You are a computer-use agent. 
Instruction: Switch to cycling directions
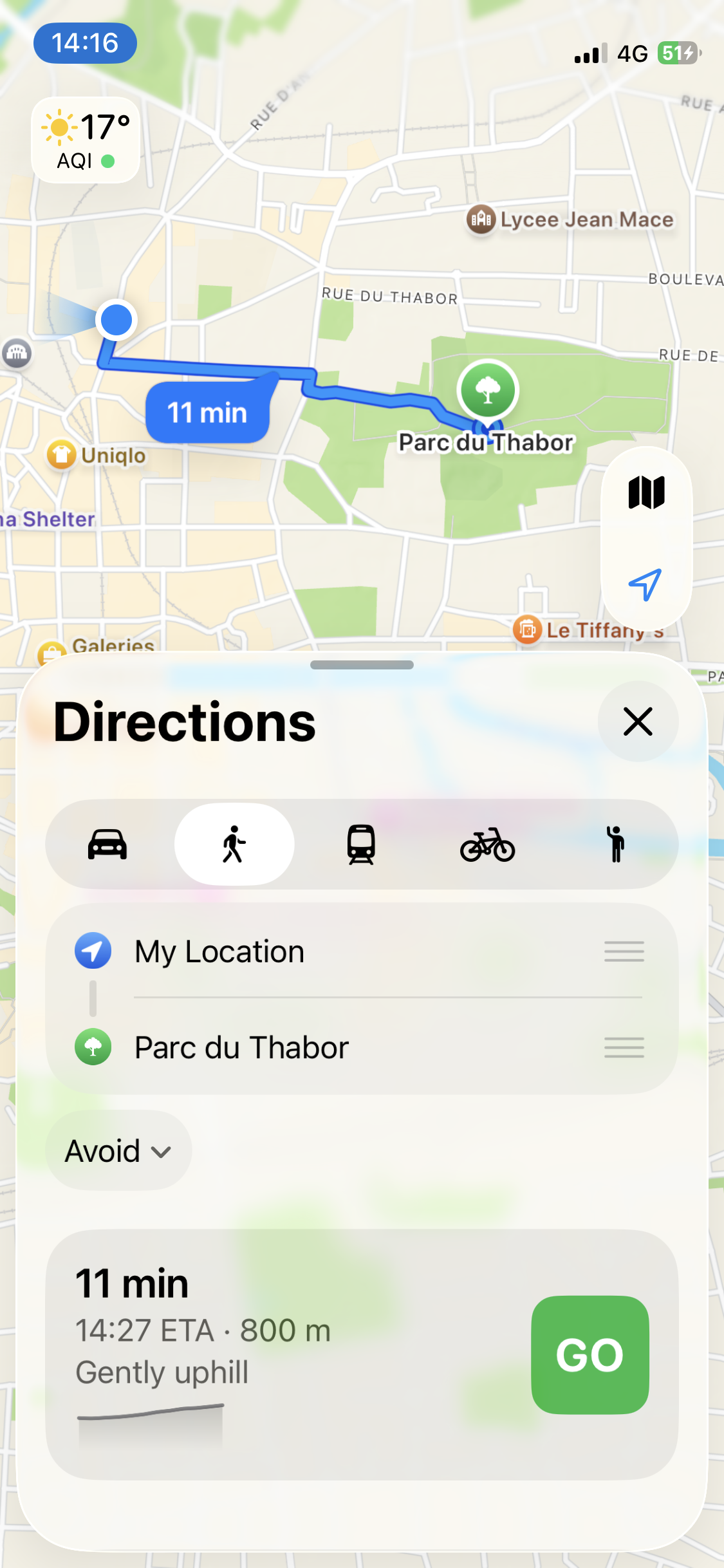coord(487,844)
